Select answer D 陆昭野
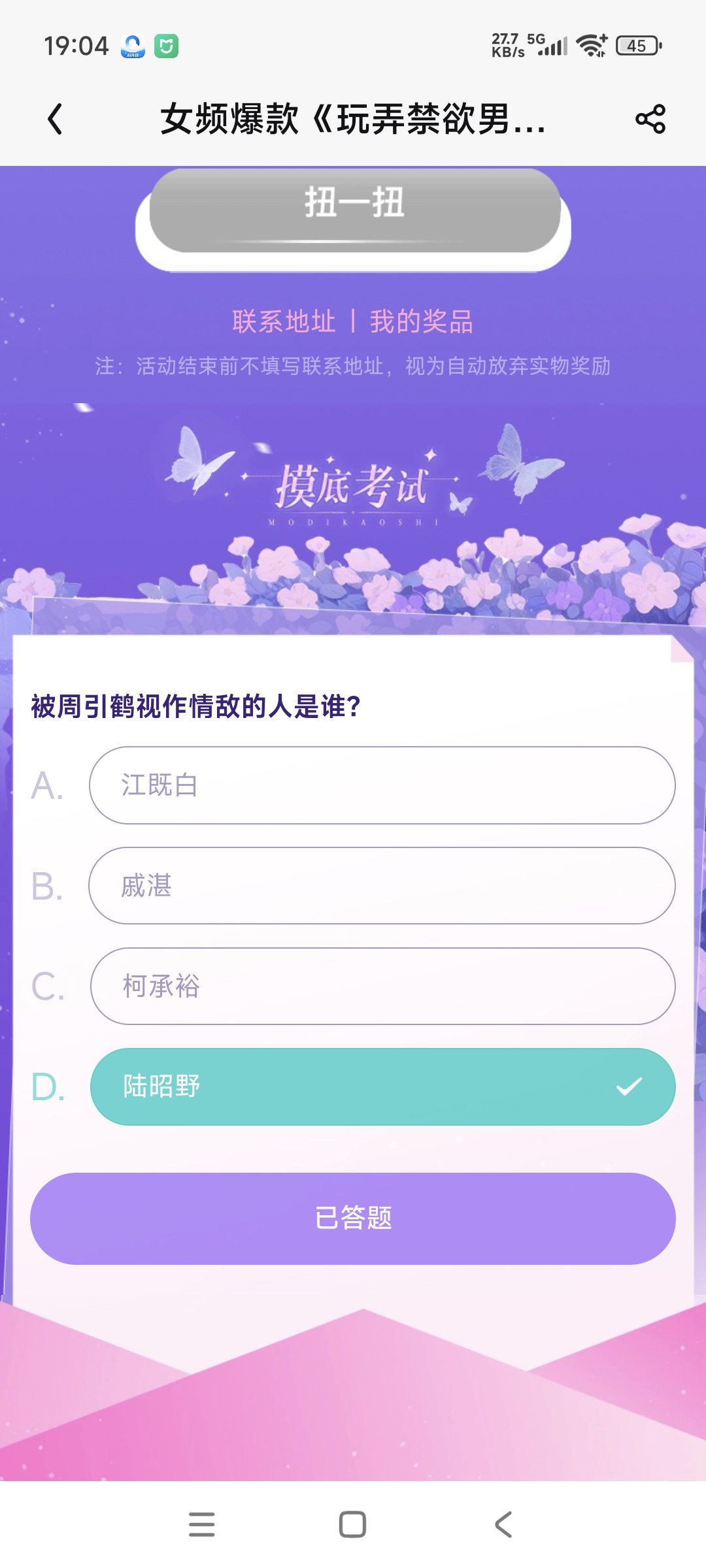The width and height of the screenshot is (706, 1568). (382, 1086)
